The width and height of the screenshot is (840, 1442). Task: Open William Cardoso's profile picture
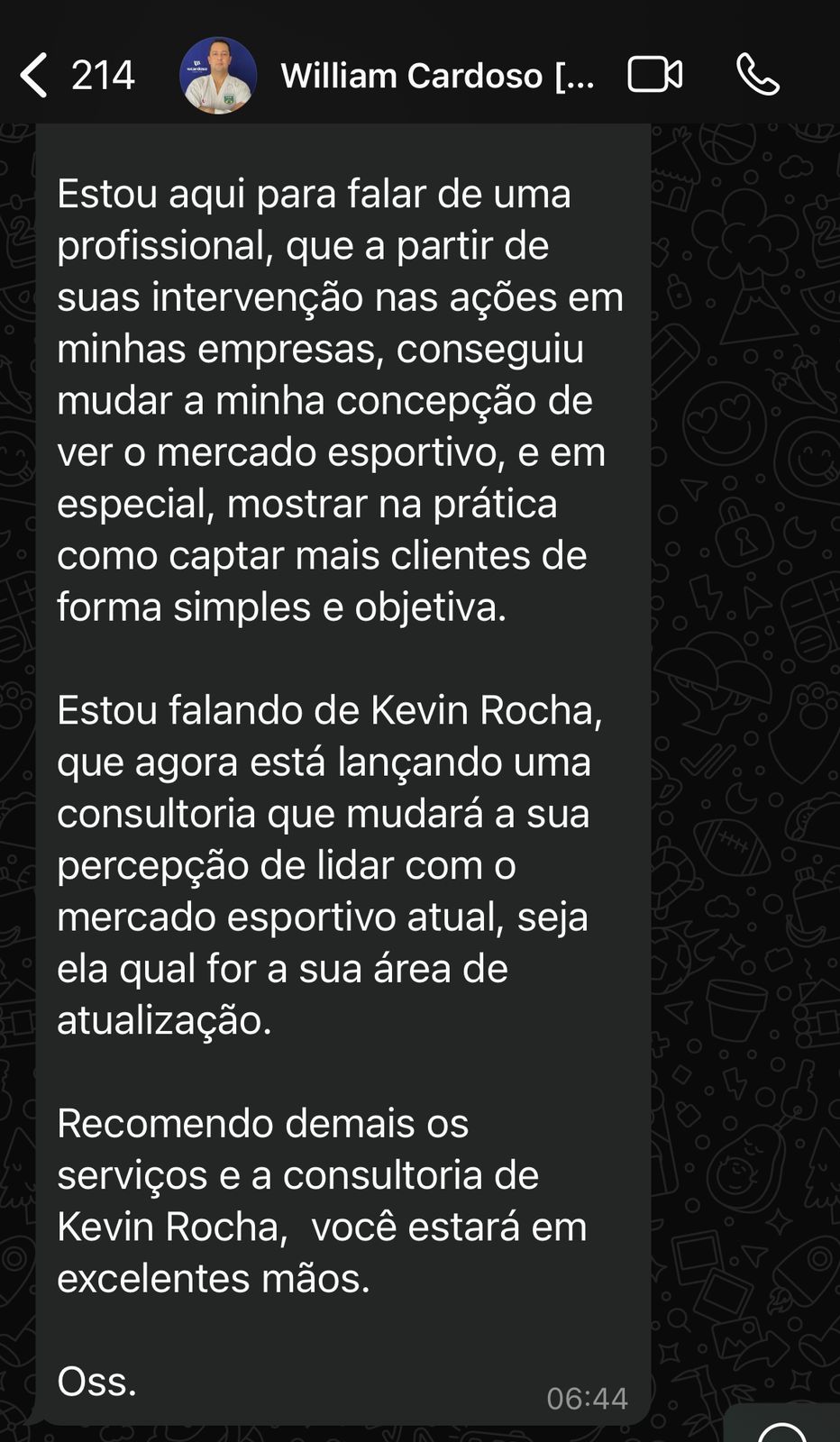point(218,76)
